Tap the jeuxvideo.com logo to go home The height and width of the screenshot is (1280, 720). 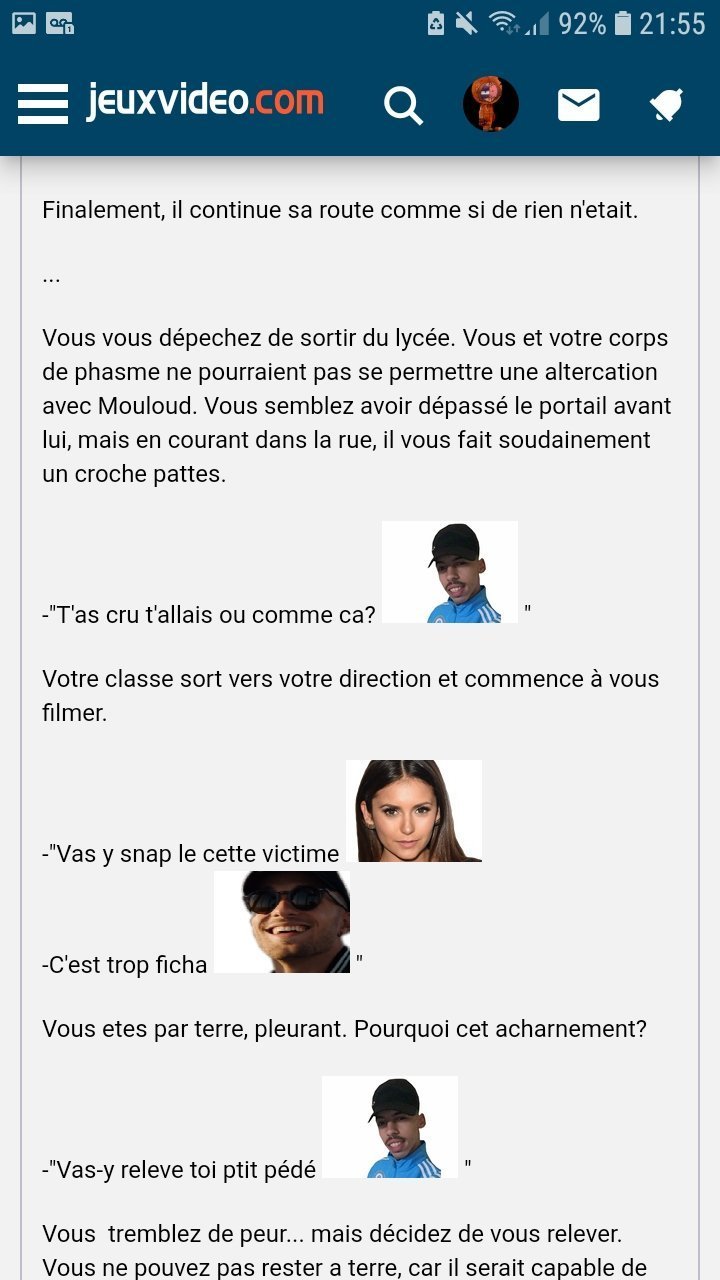(x=205, y=102)
